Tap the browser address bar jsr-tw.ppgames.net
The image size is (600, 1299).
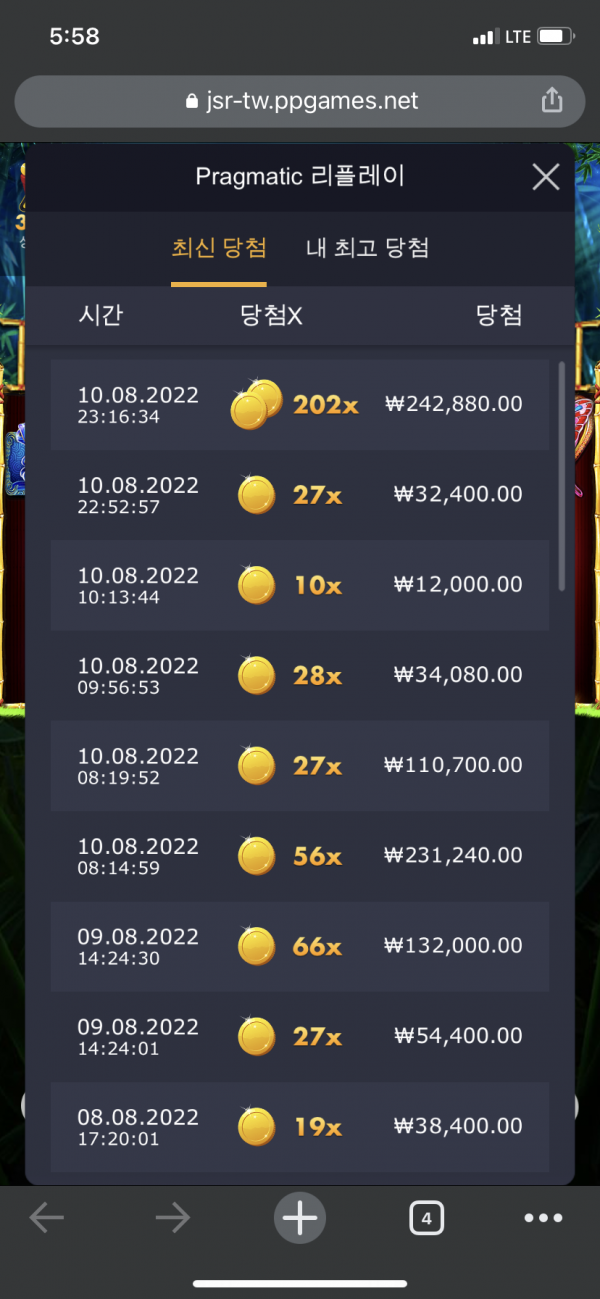click(300, 101)
